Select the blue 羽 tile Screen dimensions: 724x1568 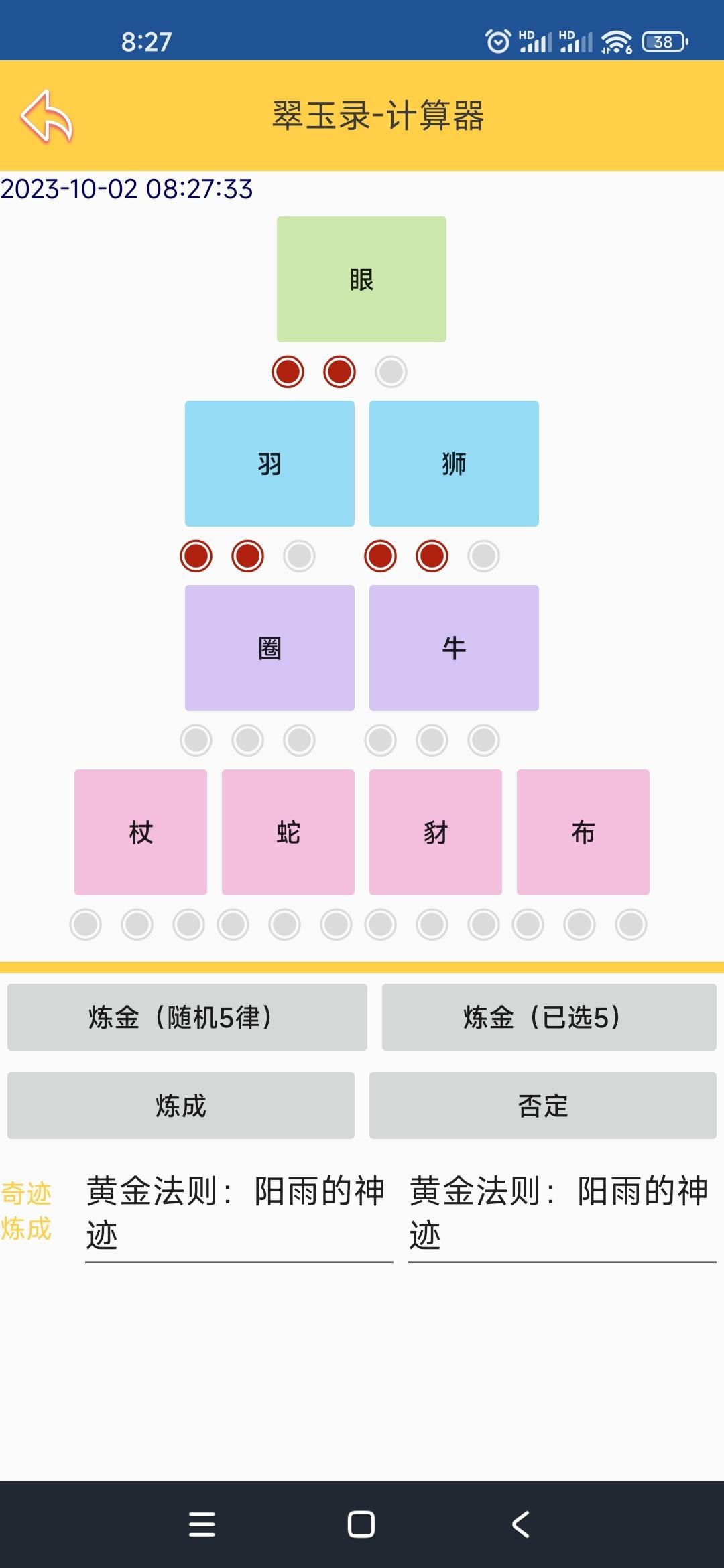tap(269, 464)
